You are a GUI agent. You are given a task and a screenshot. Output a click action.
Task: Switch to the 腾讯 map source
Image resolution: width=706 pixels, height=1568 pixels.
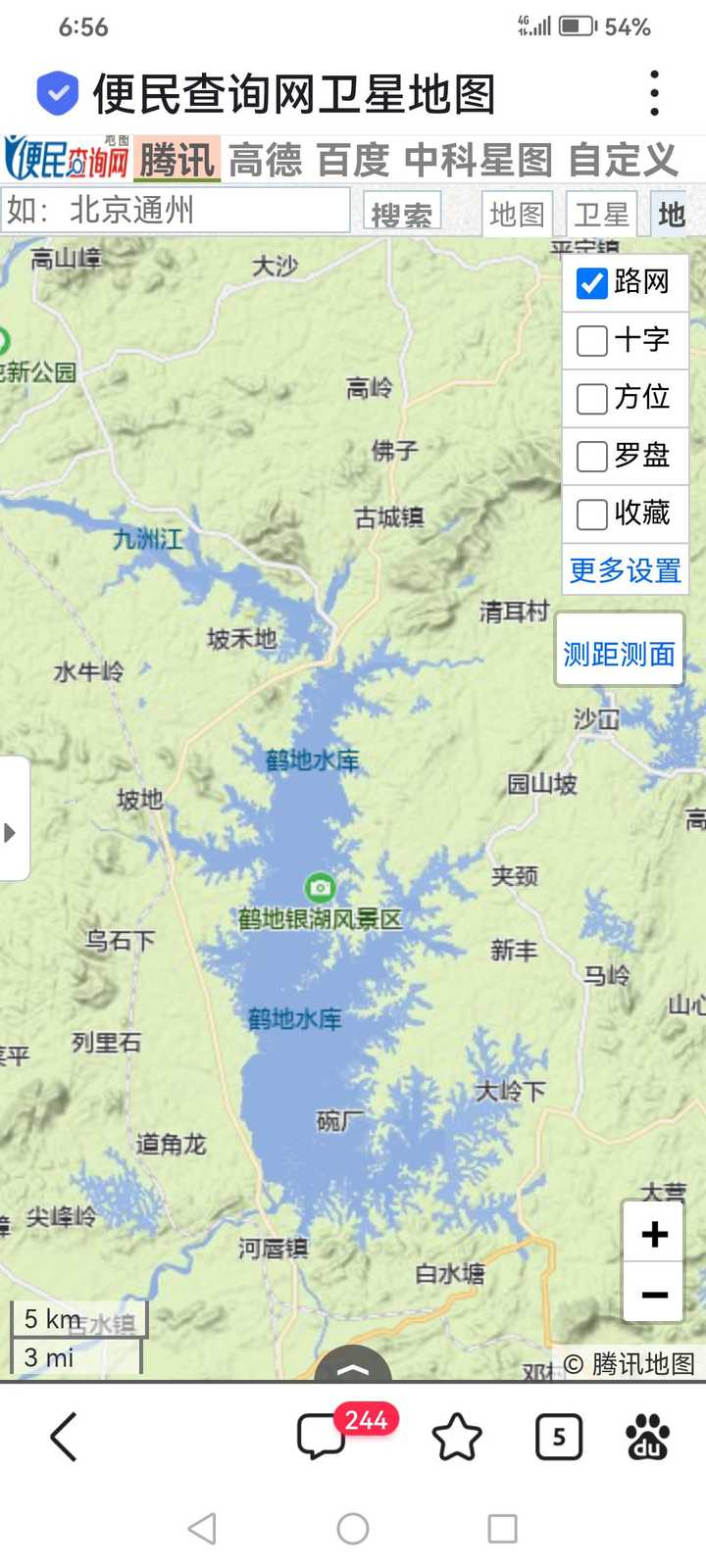tap(176, 160)
